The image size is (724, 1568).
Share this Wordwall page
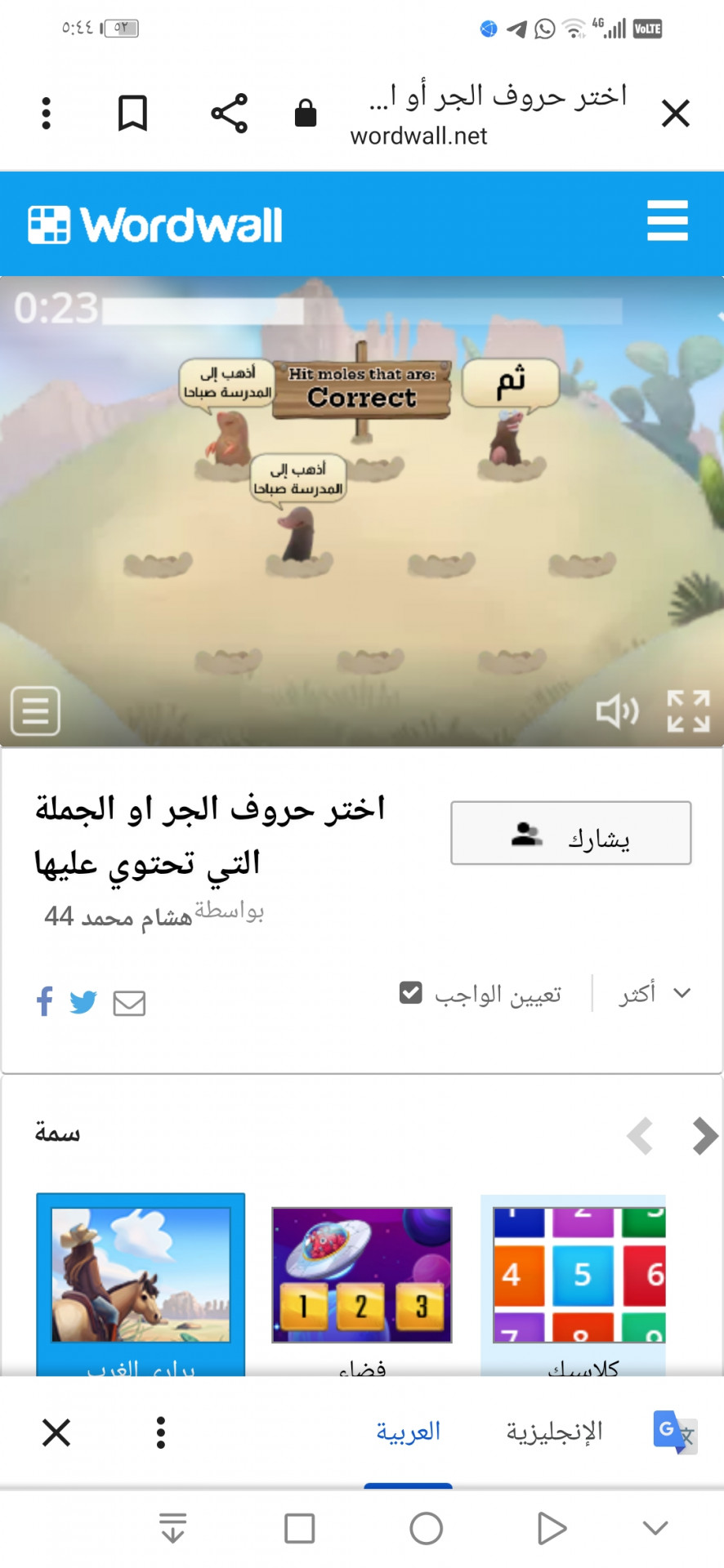click(229, 114)
